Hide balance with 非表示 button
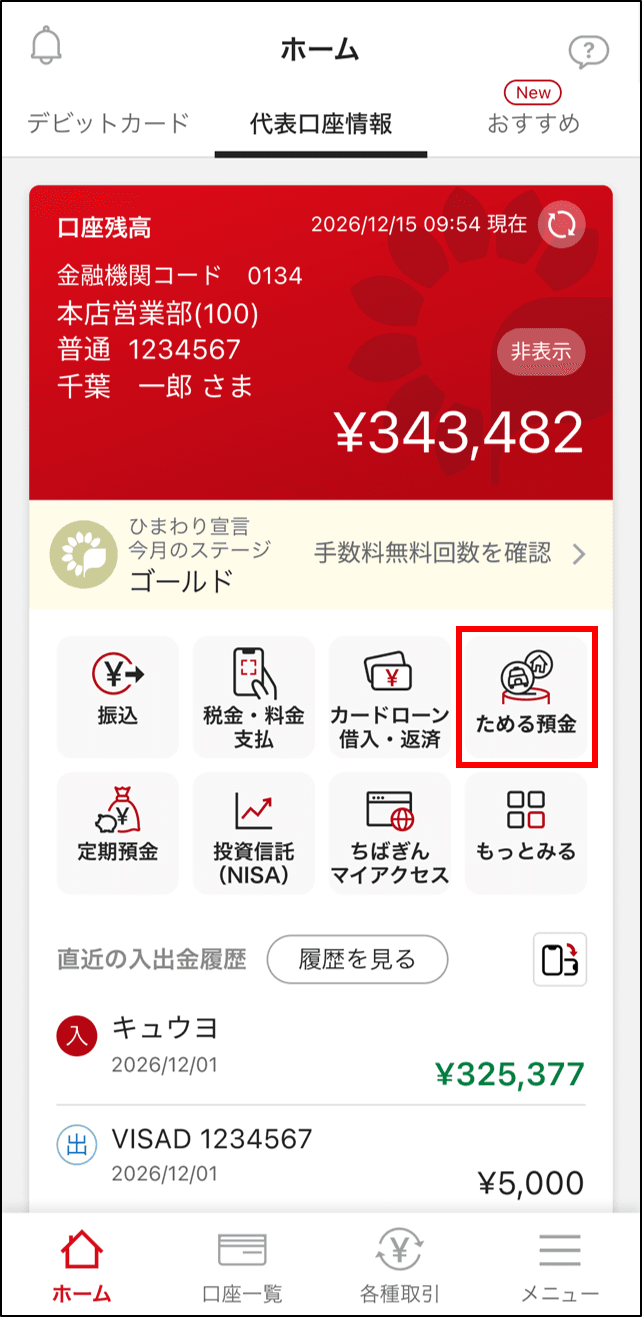 coord(541,352)
